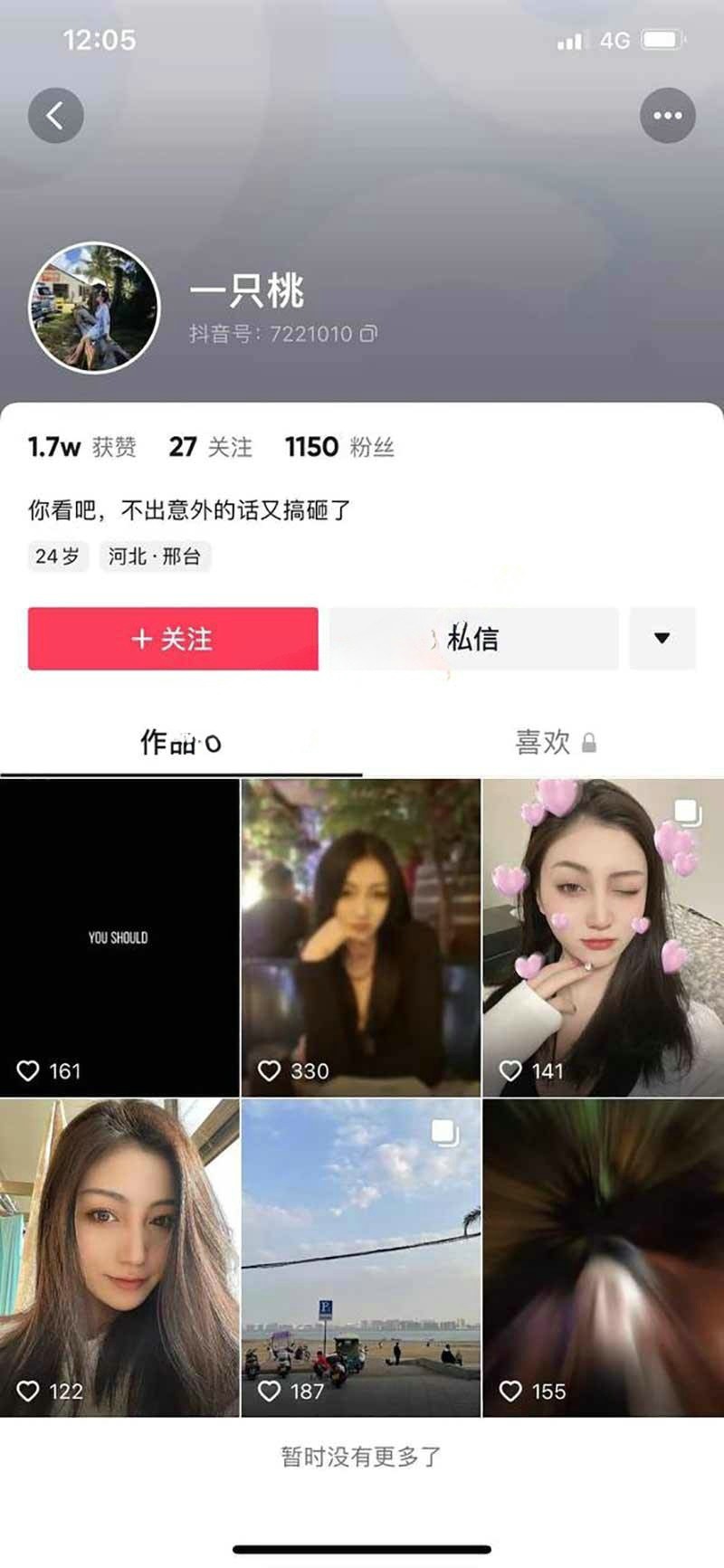Open the beach photo post with 187 likes
724x1568 pixels.
point(360,1258)
